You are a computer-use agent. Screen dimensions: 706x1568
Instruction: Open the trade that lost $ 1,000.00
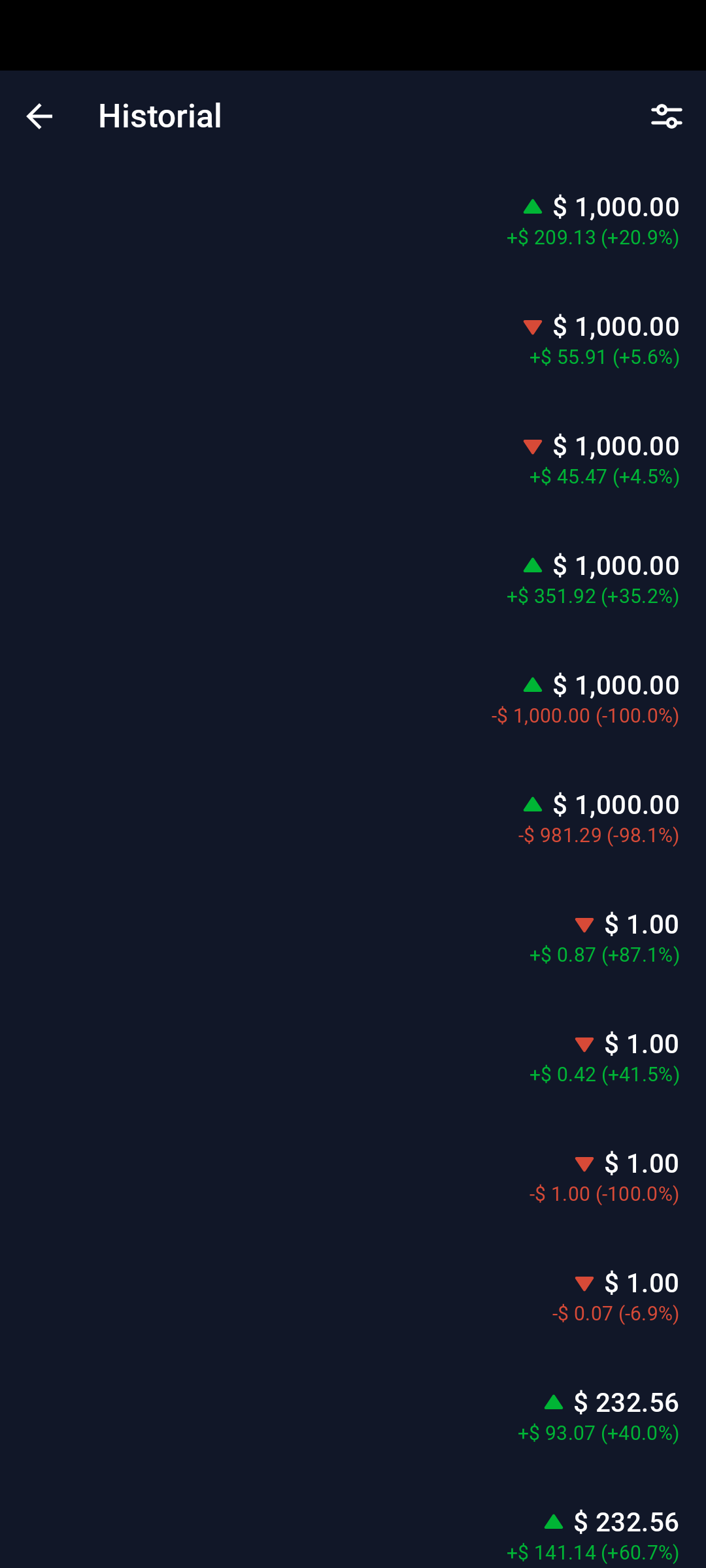[x=353, y=700]
